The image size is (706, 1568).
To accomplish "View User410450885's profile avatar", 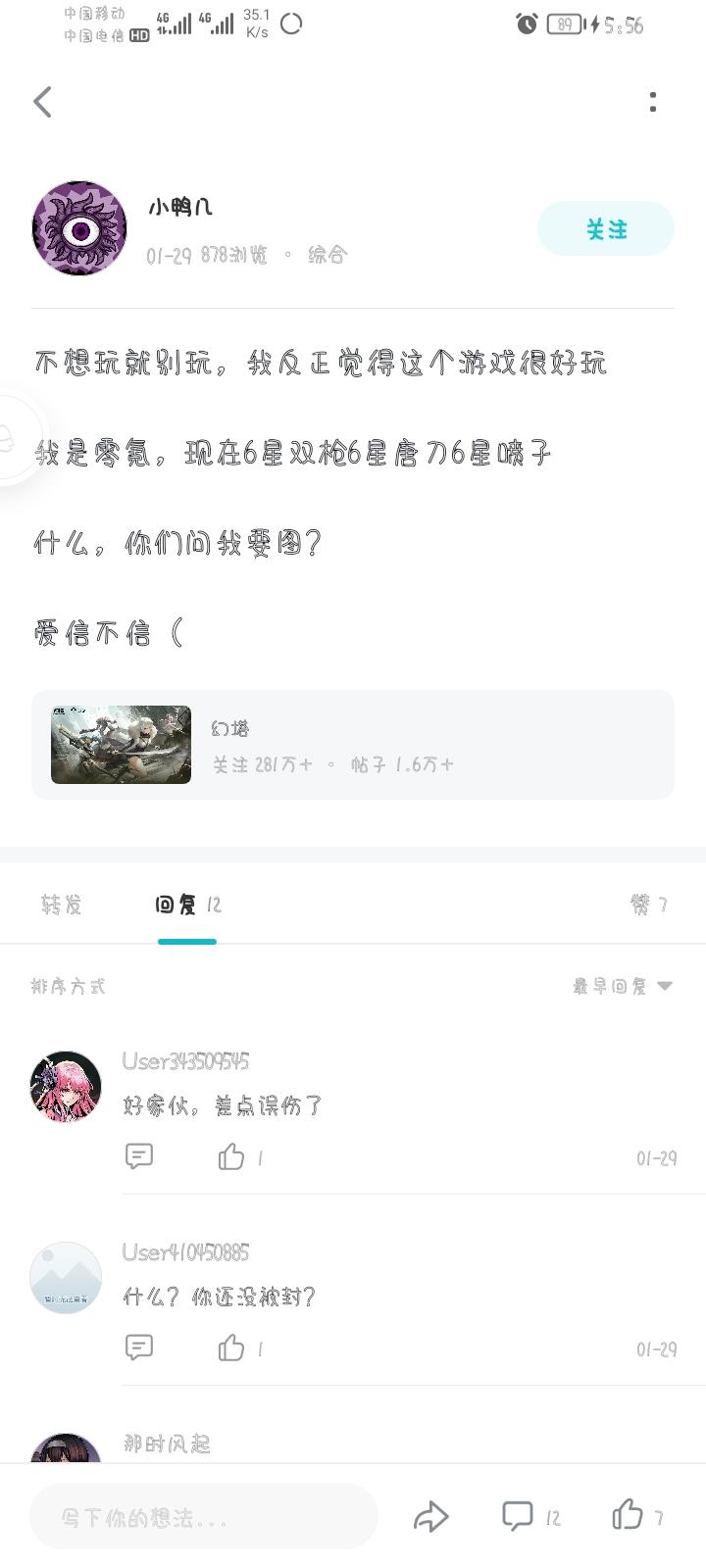I will pyautogui.click(x=66, y=1278).
